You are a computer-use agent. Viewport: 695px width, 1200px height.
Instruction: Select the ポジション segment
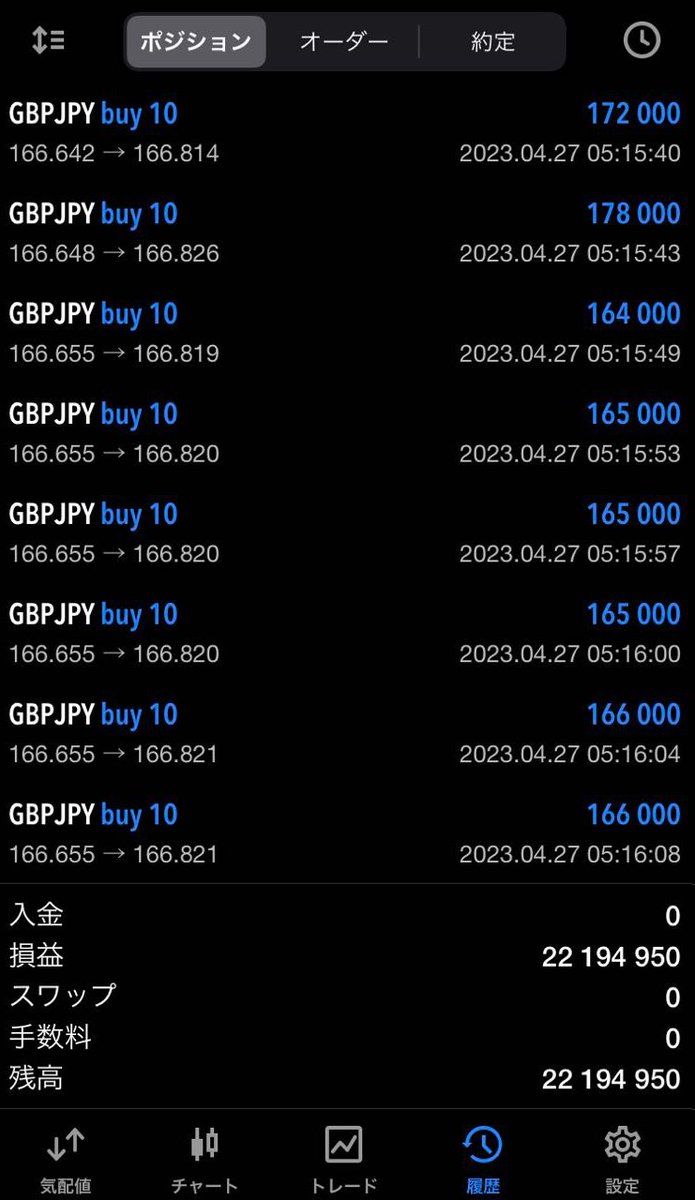point(195,41)
